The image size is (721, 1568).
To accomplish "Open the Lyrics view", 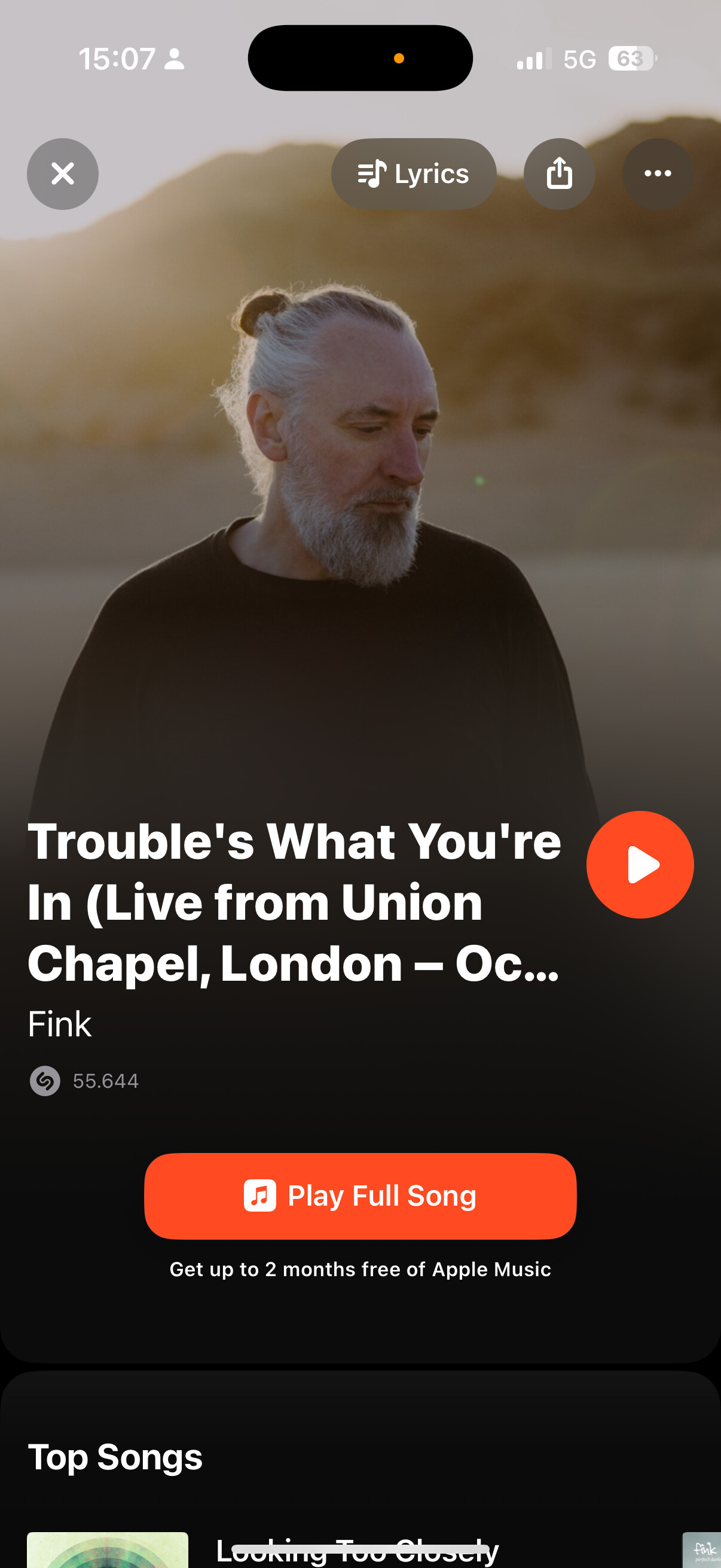I will click(x=413, y=174).
